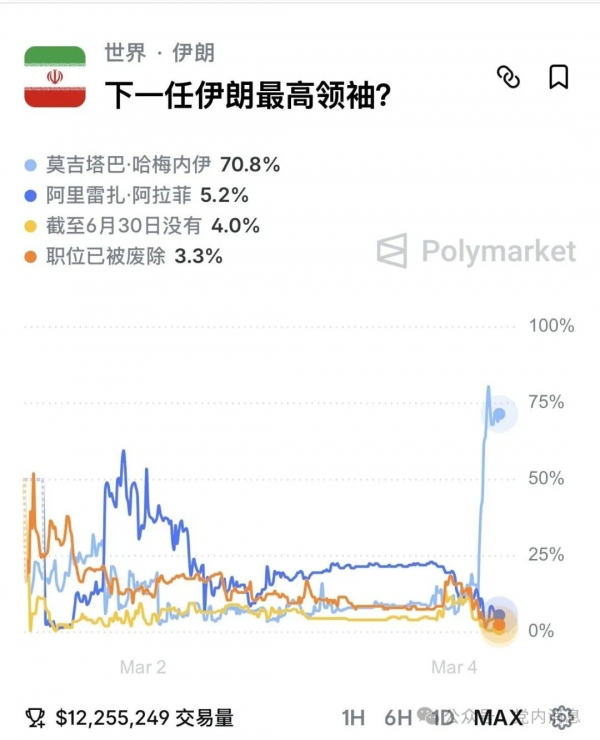
Task: Open the 伊朗 category breadcrumb
Action: (193, 52)
